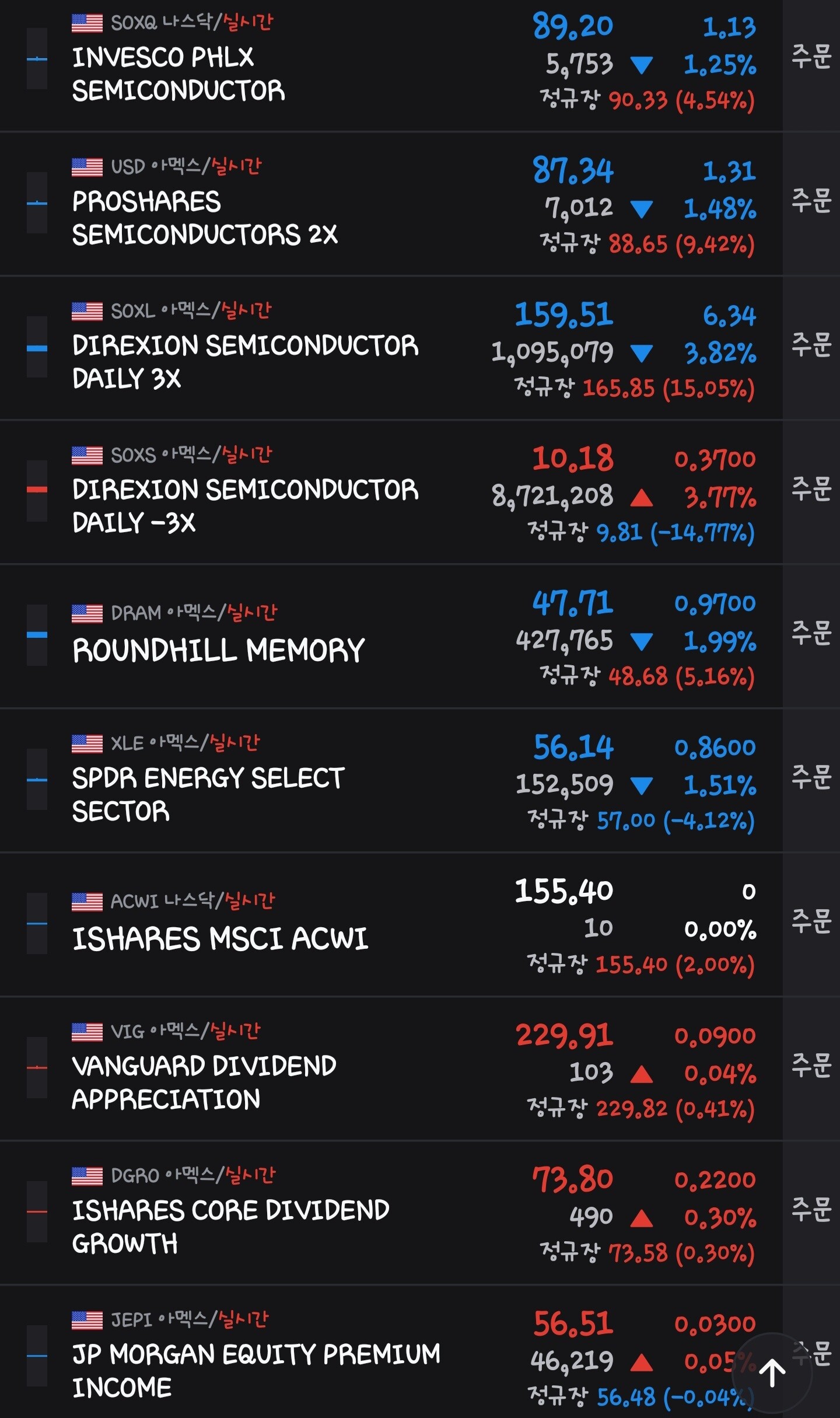Place an order for USD via 주문
The height and width of the screenshot is (1418, 840).
point(811,201)
